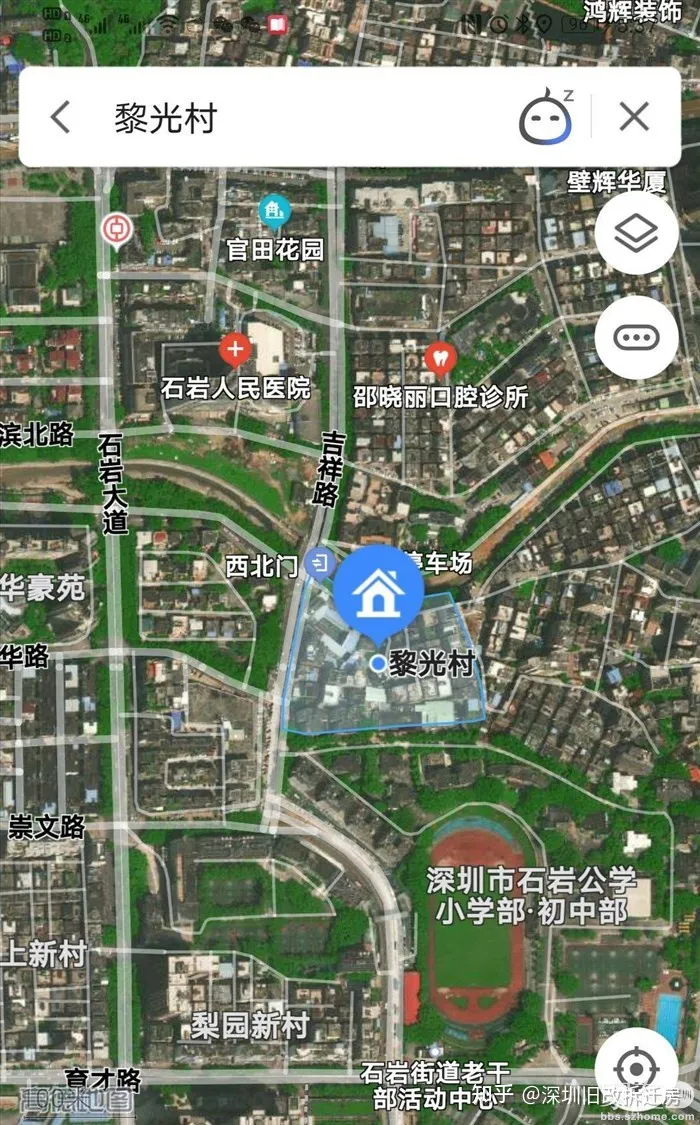Viewport: 700px width, 1125px height.
Task: Select the 官田花园 residence marker
Action: click(x=274, y=212)
